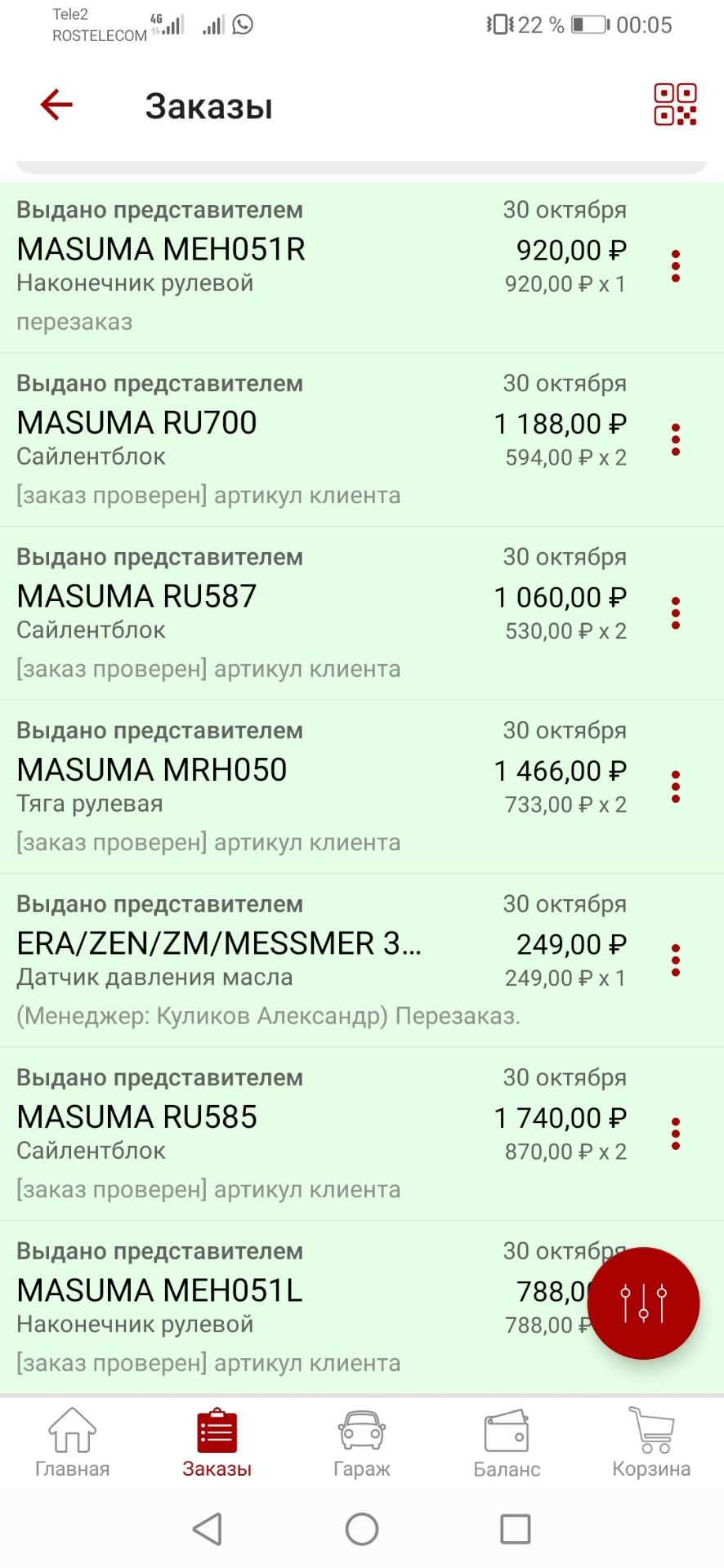Open the MASUMA MEH051R order
Image resolution: width=724 pixels, height=1568 pixels.
245,266
